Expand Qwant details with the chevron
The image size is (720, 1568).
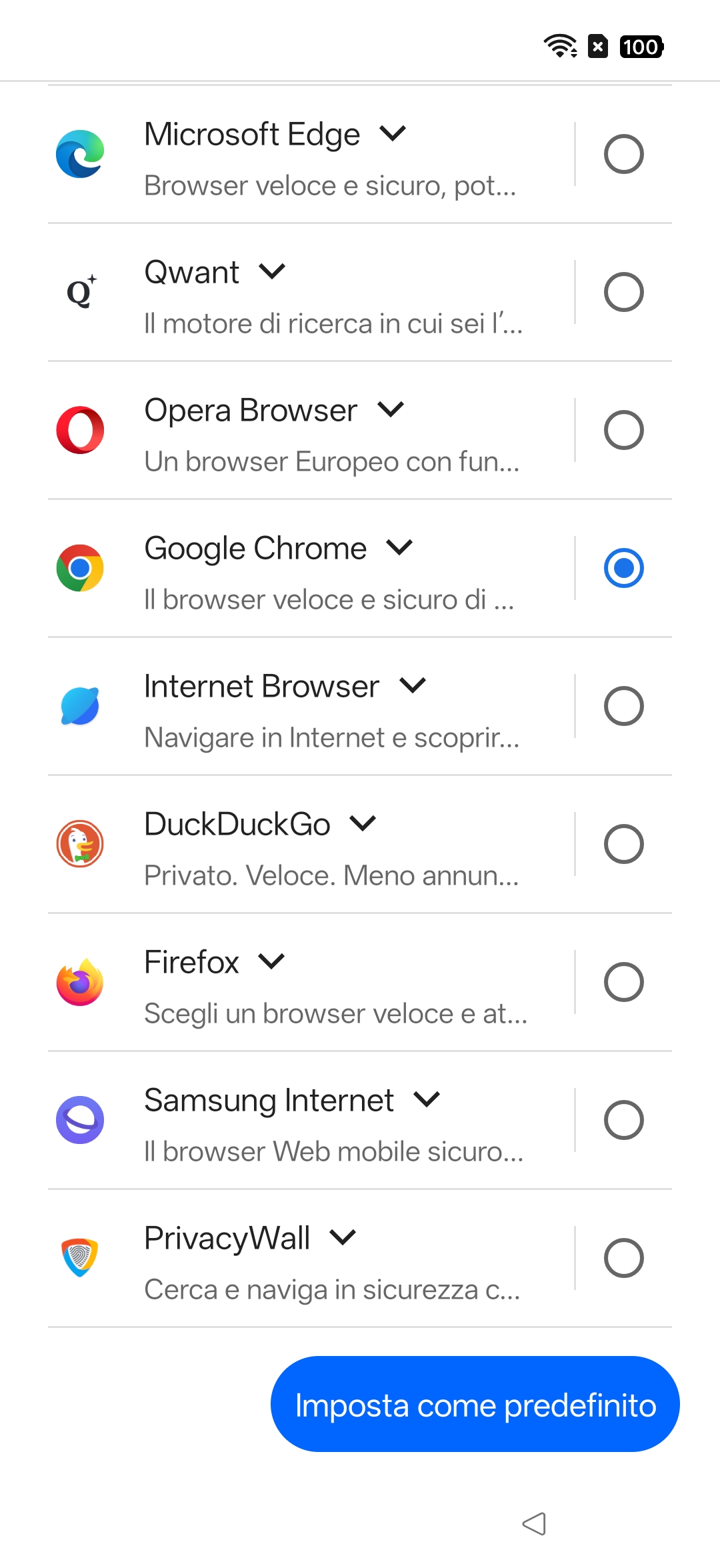(272, 272)
